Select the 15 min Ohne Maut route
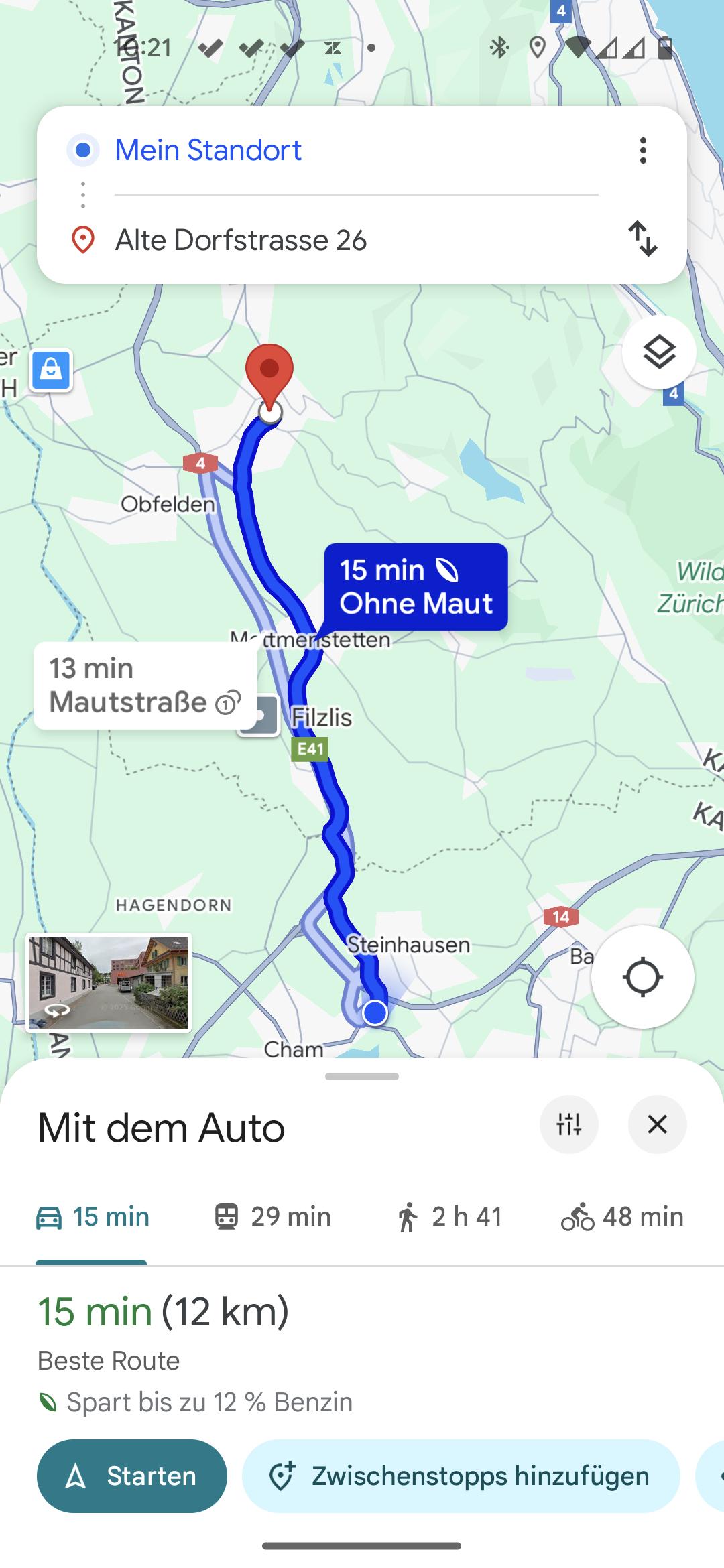The image size is (724, 1568). pyautogui.click(x=416, y=587)
